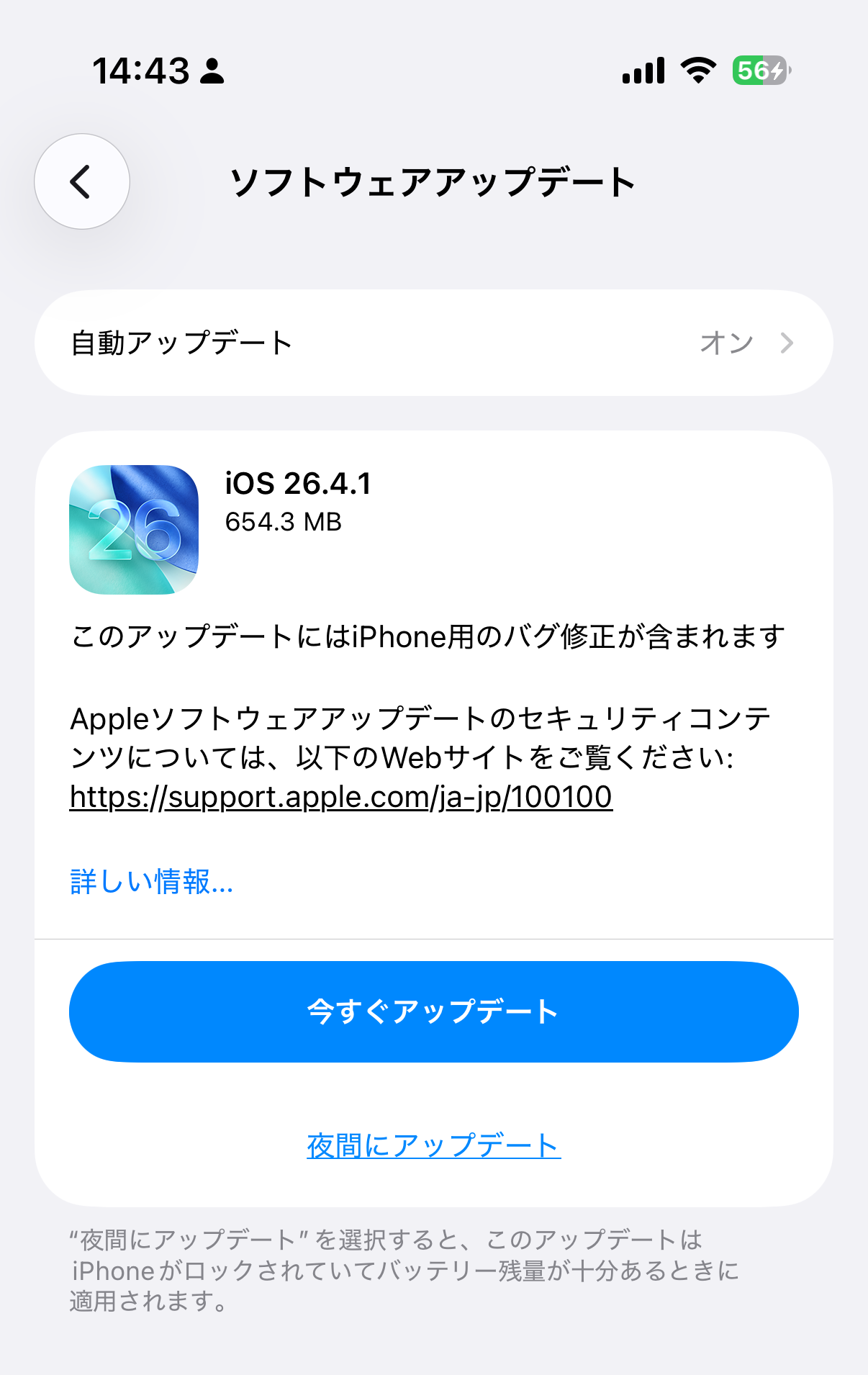This screenshot has width=868, height=1375.
Task: Open the support.apple.com security content link
Action: click(x=340, y=797)
